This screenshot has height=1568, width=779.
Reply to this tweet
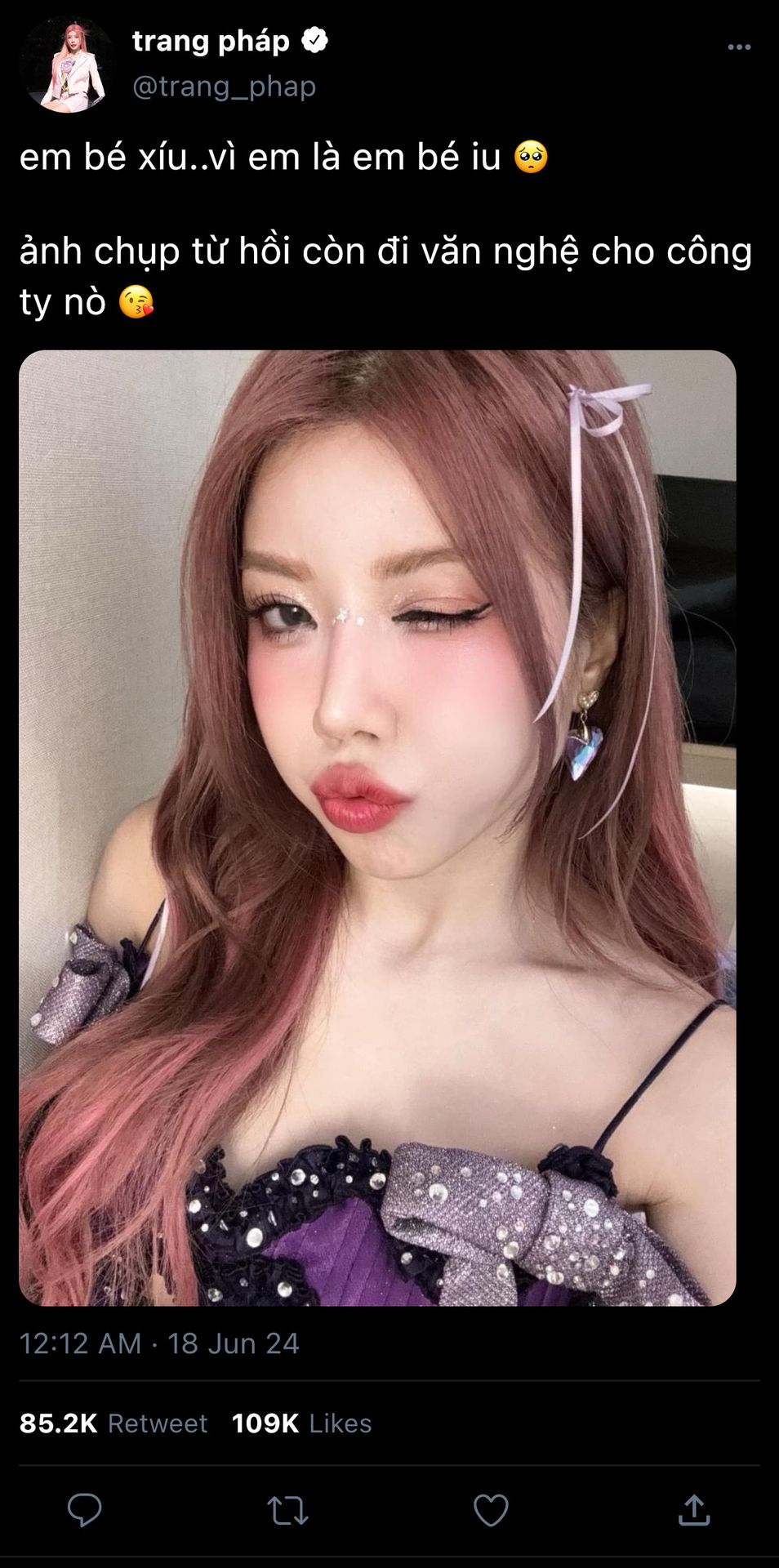tap(84, 1510)
